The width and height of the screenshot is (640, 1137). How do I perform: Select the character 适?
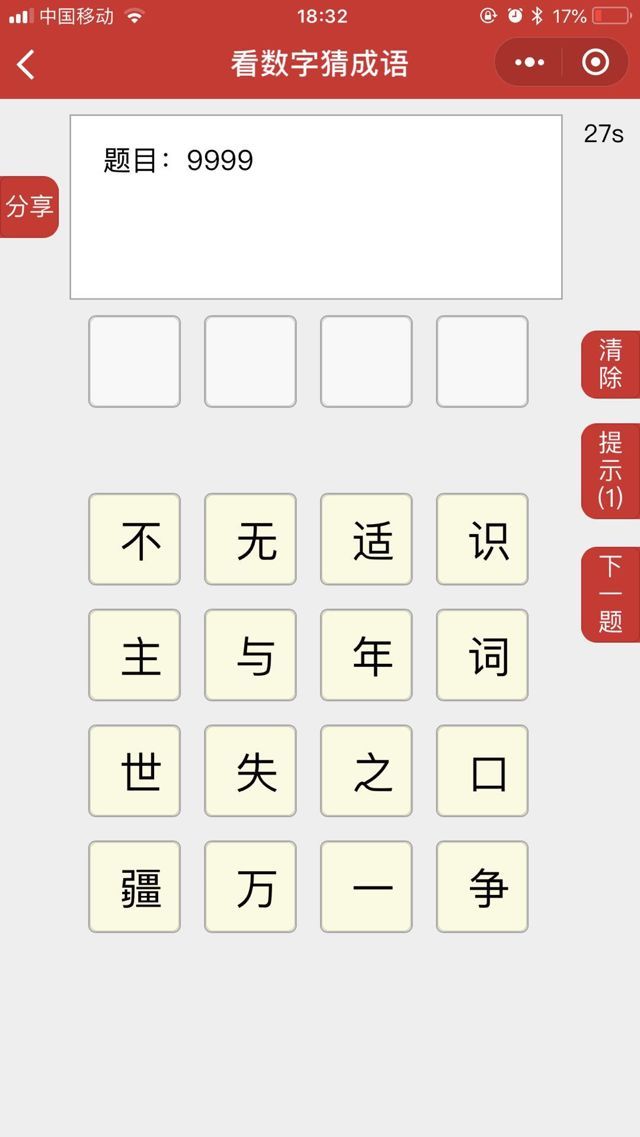[366, 539]
